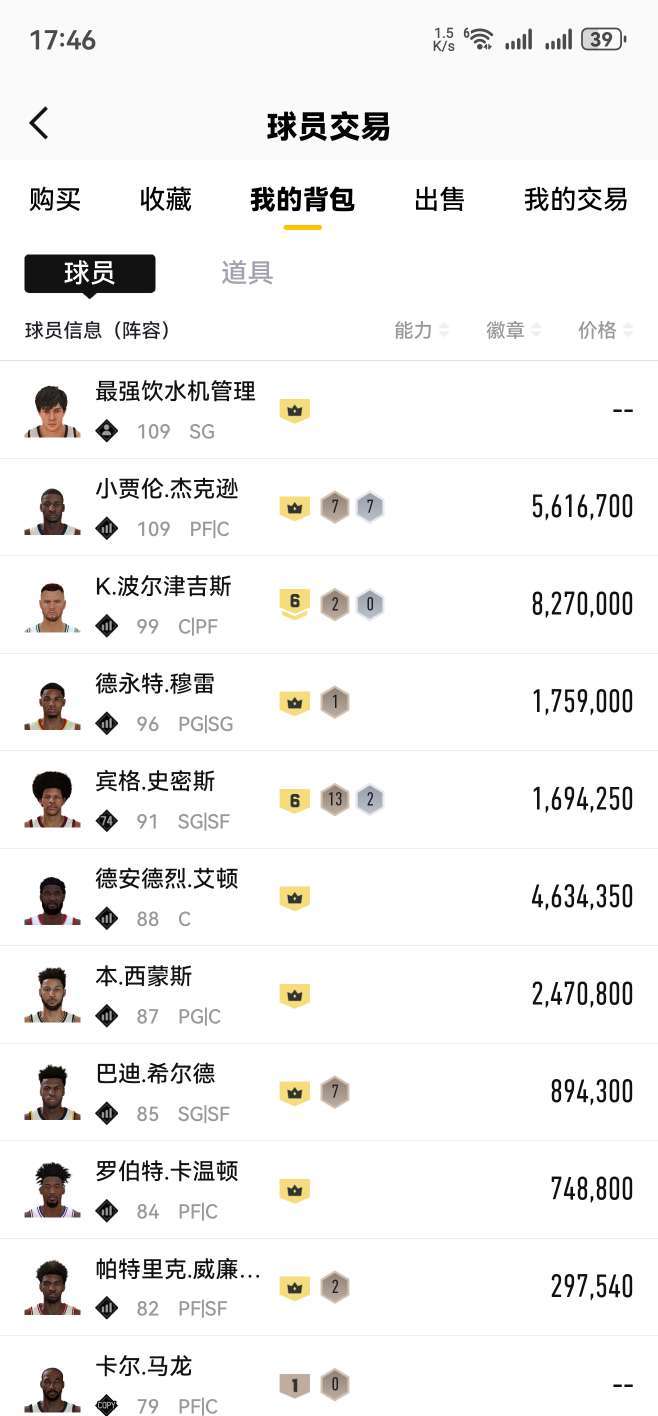
Task: Select the 我的背包 tab
Action: 302,199
